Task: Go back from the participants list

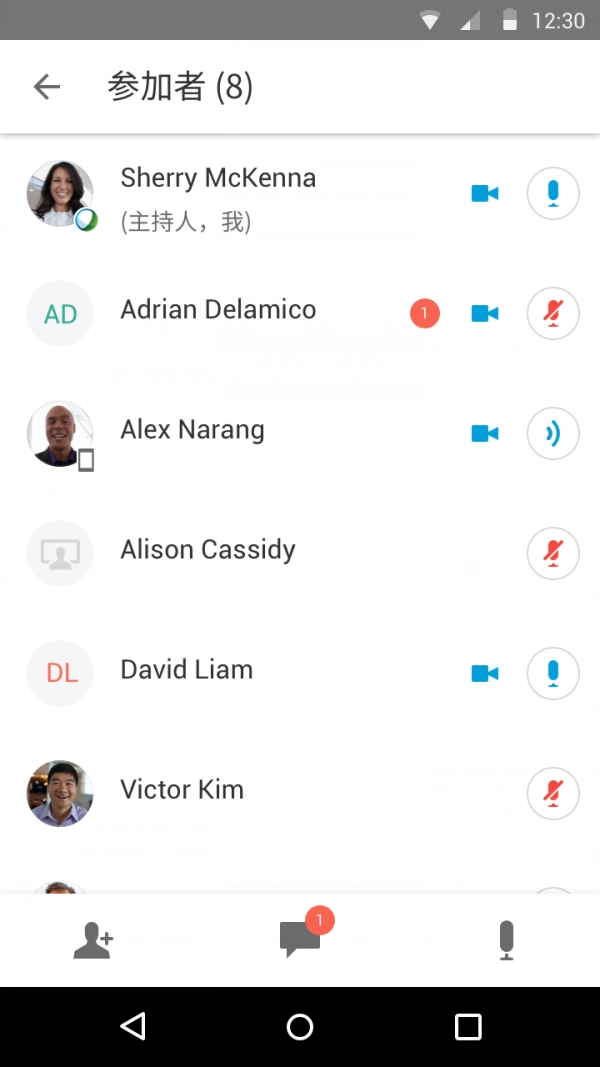Action: point(47,87)
